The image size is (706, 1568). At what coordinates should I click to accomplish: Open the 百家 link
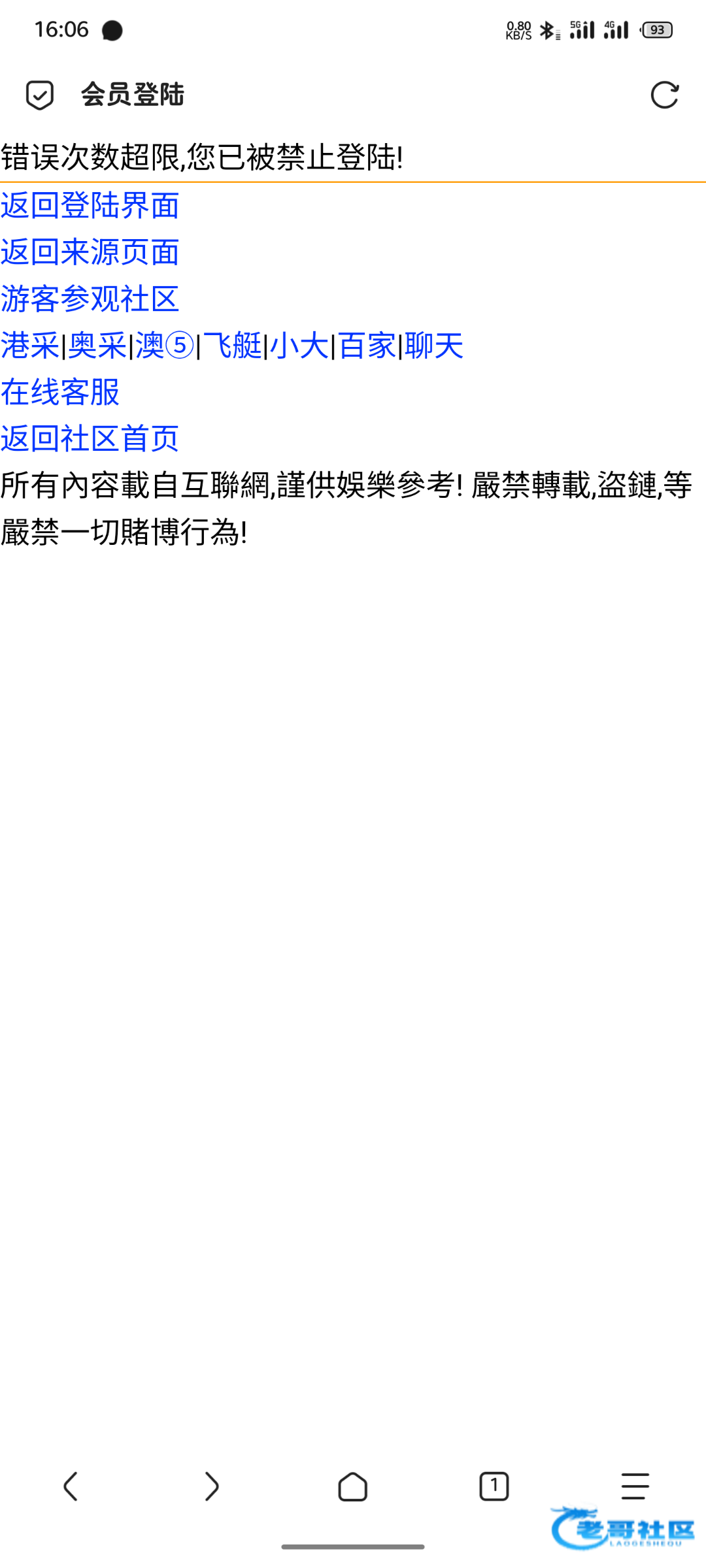[x=367, y=346]
